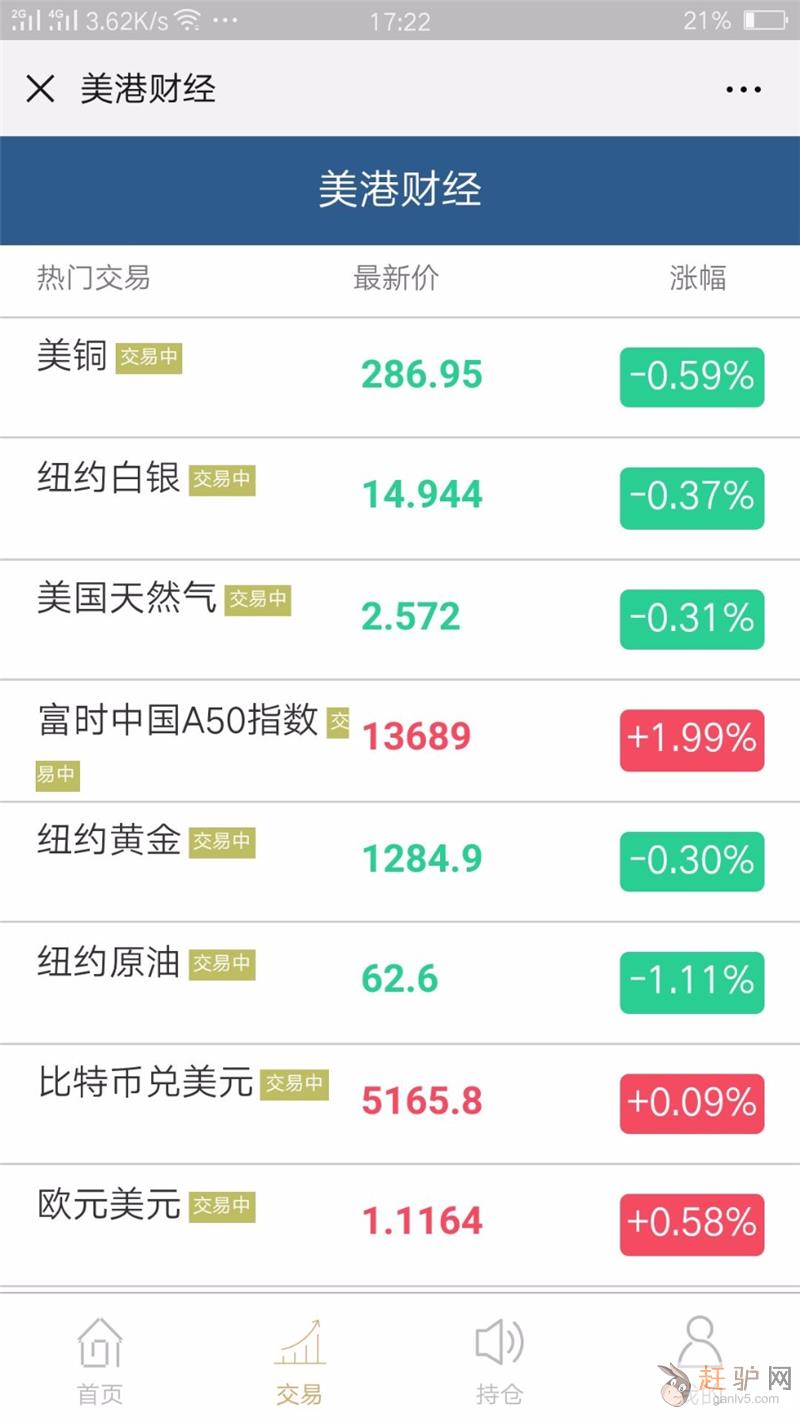Open the 纽约黄金 trading row

[x=400, y=861]
